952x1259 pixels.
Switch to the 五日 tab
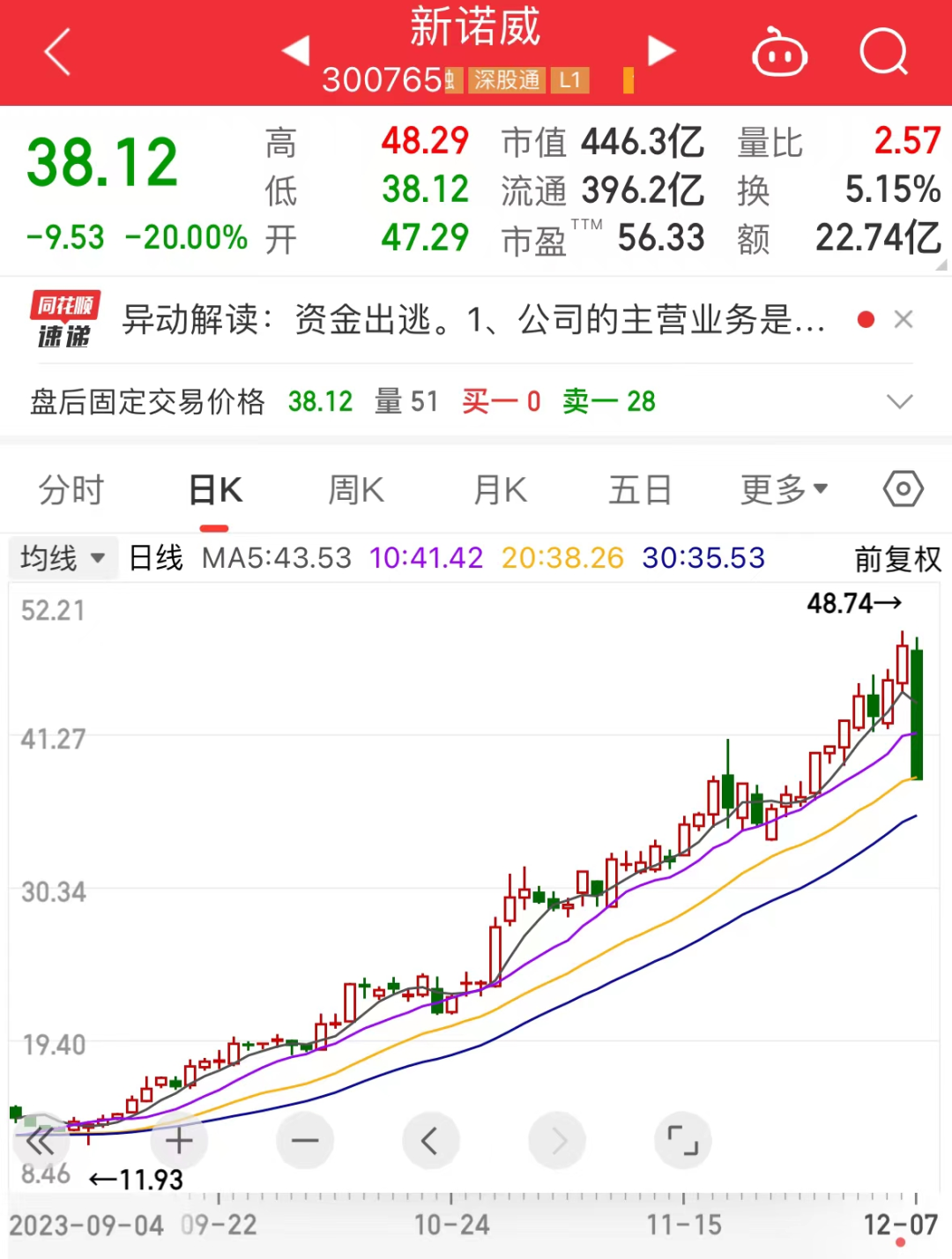[640, 490]
